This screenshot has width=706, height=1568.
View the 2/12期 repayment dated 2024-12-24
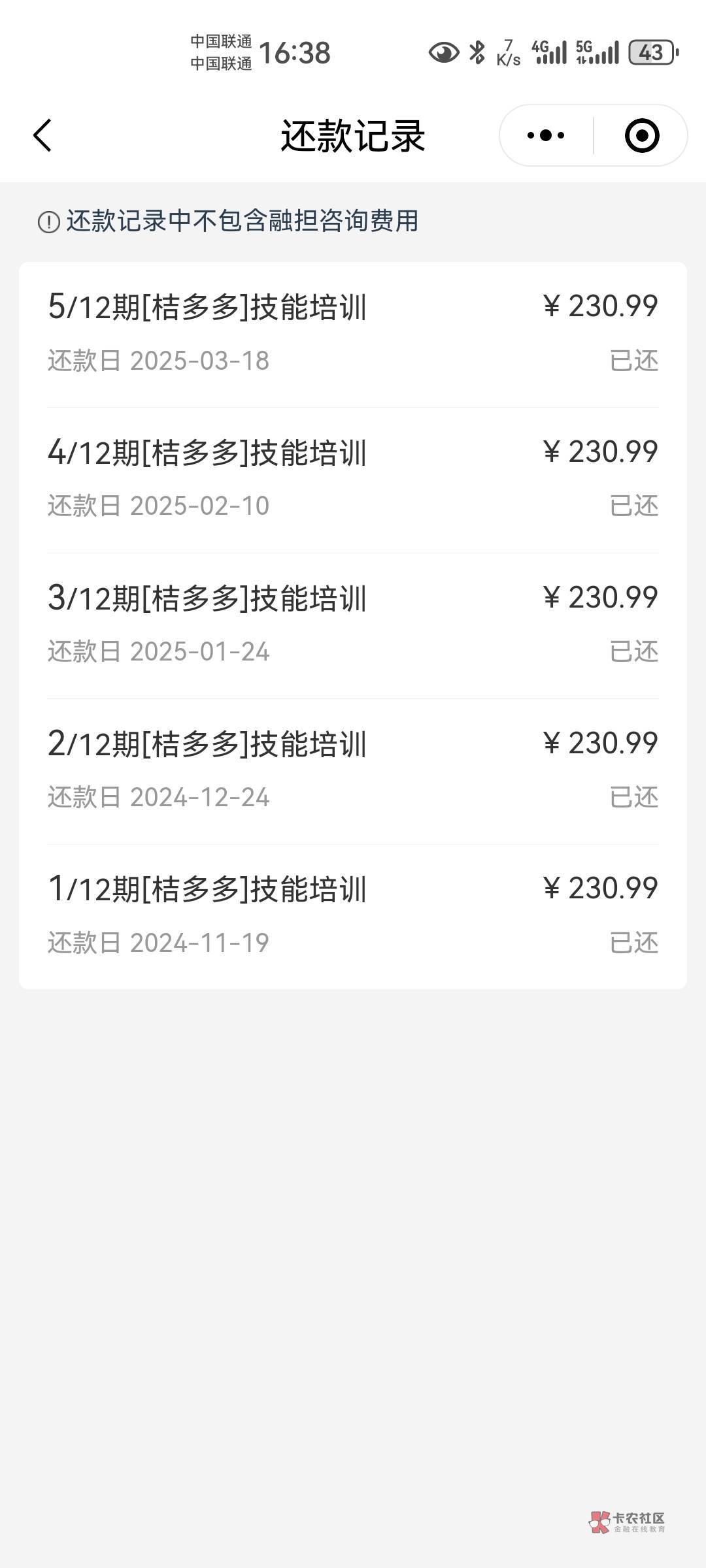(353, 772)
